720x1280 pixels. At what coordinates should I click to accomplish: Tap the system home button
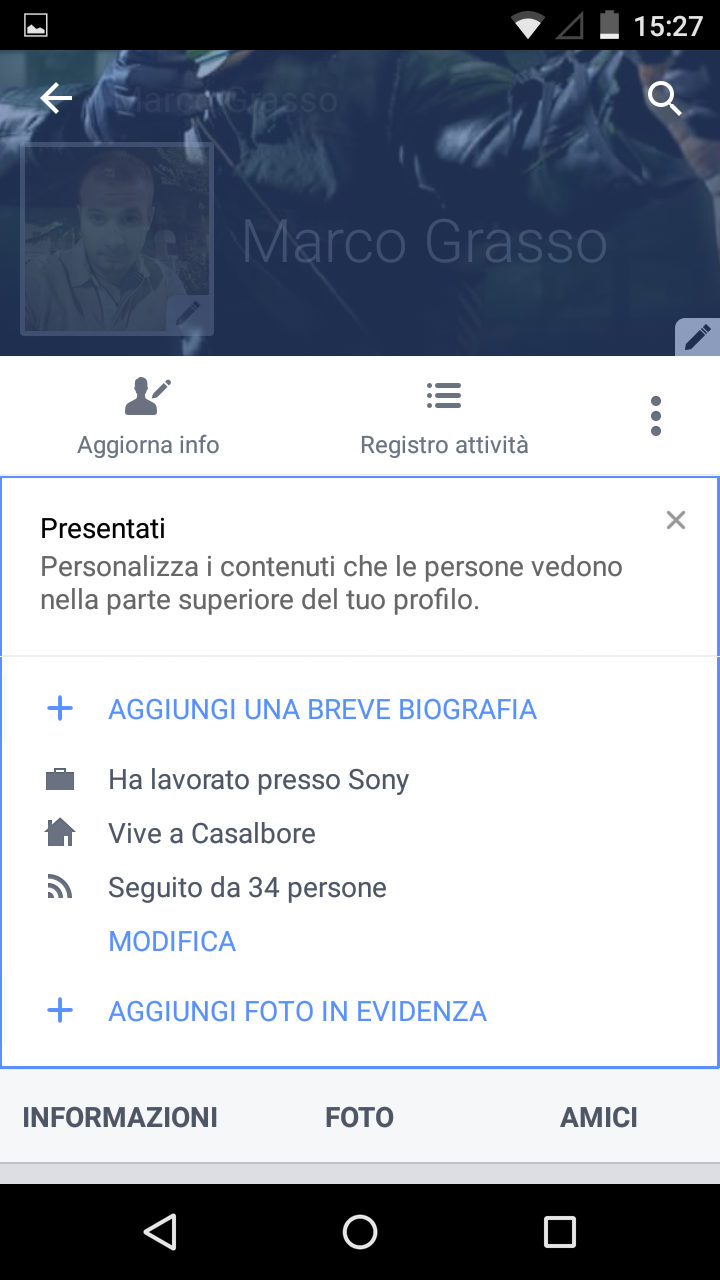[x=360, y=1232]
